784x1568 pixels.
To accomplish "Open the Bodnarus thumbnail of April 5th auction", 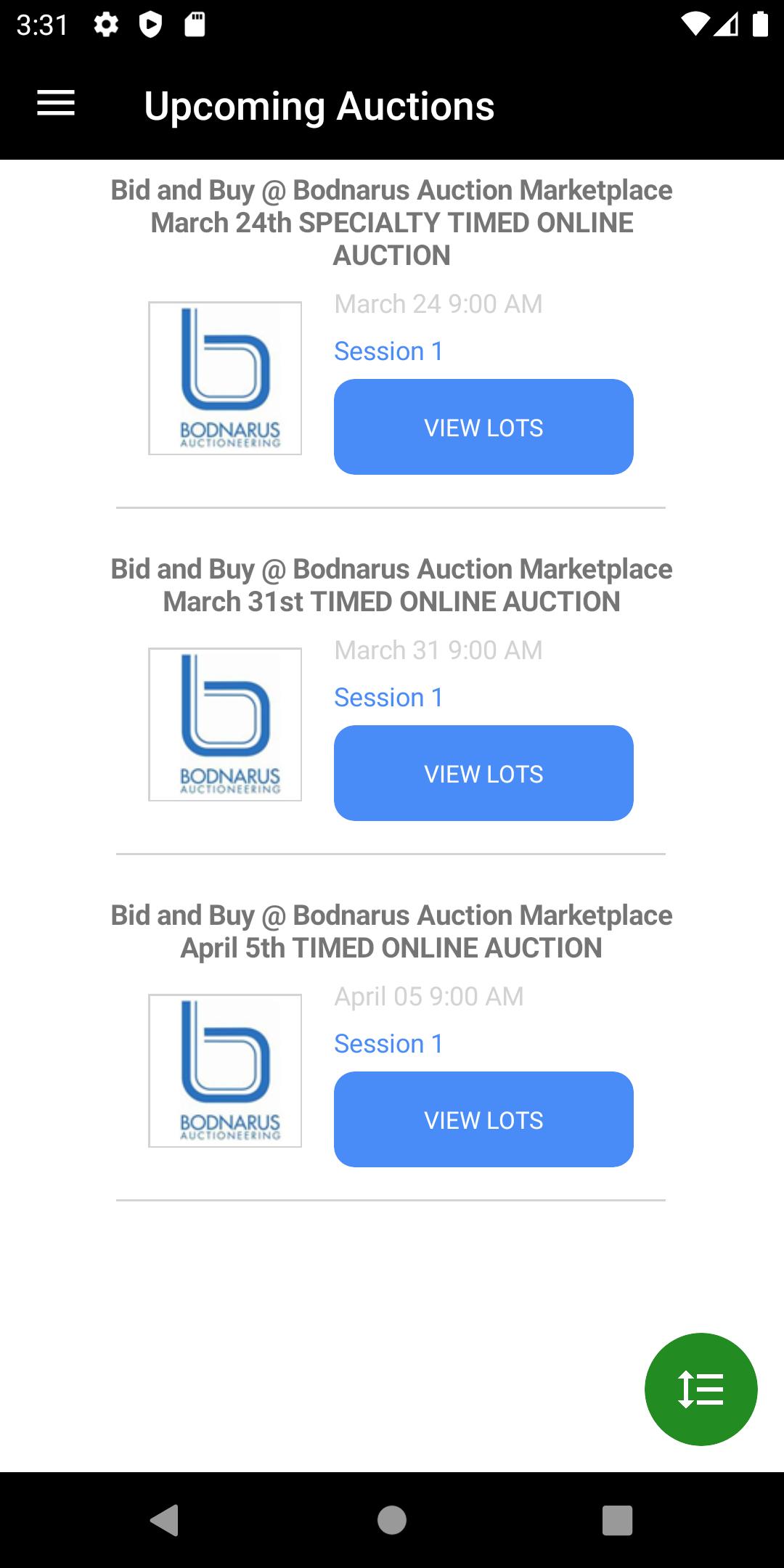I will (225, 1071).
